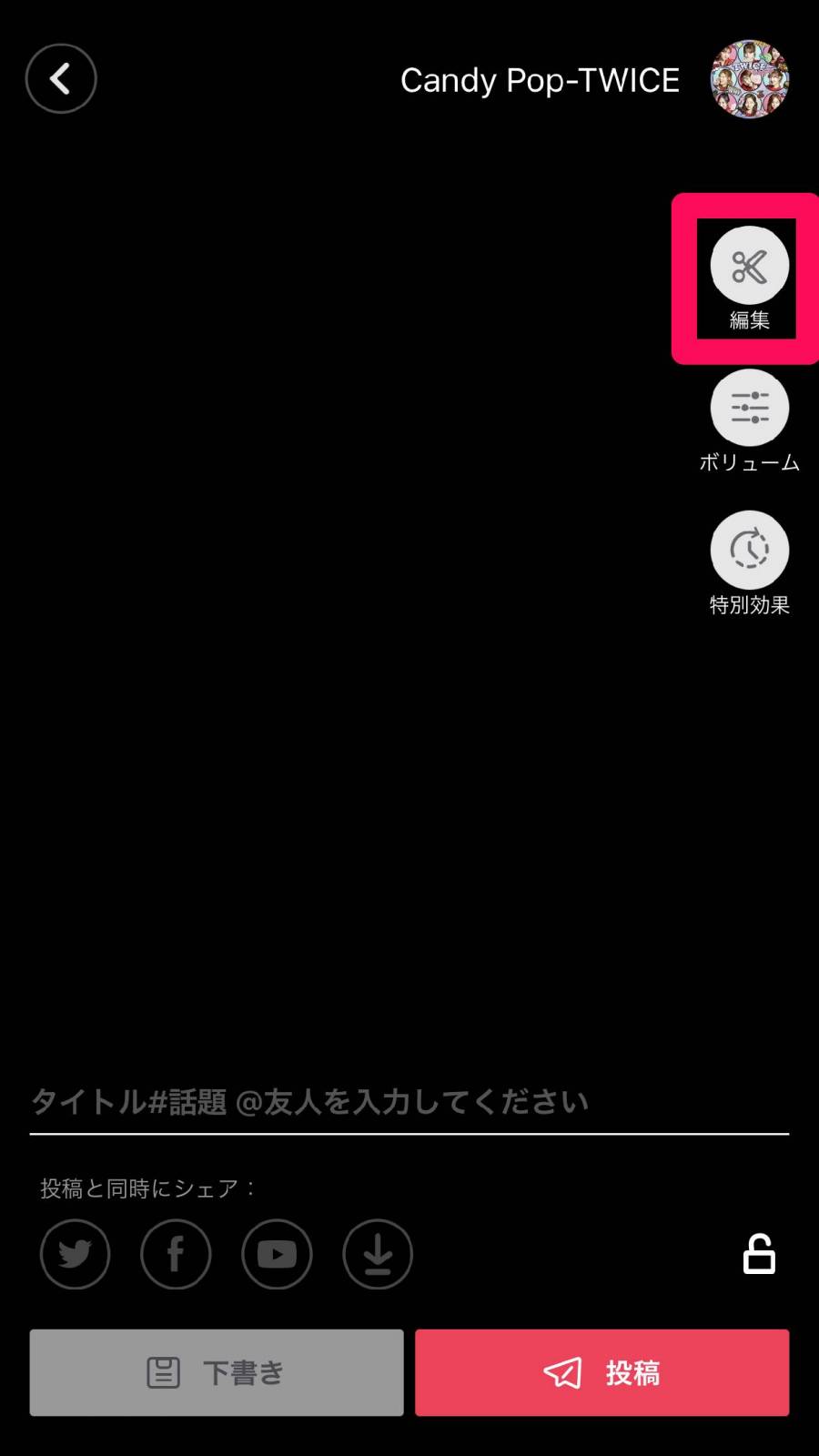Enable sharing to YouTube

[x=277, y=1254]
